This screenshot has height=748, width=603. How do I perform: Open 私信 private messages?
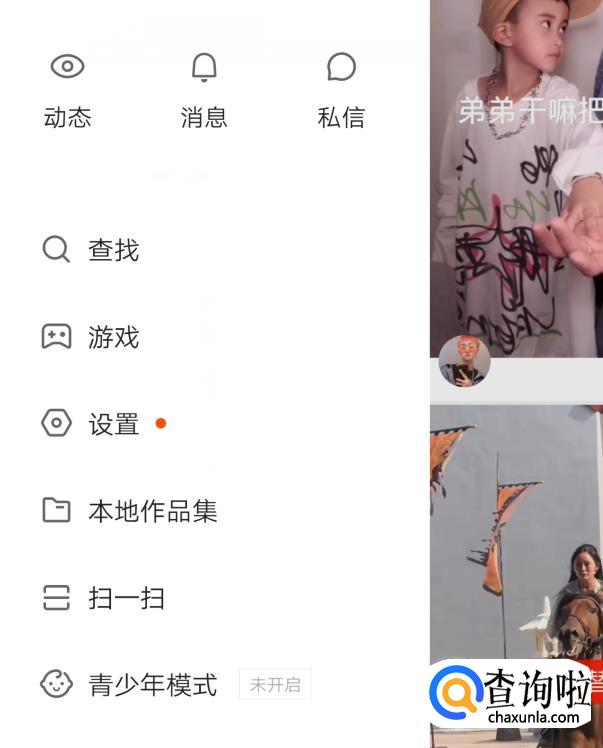click(341, 90)
